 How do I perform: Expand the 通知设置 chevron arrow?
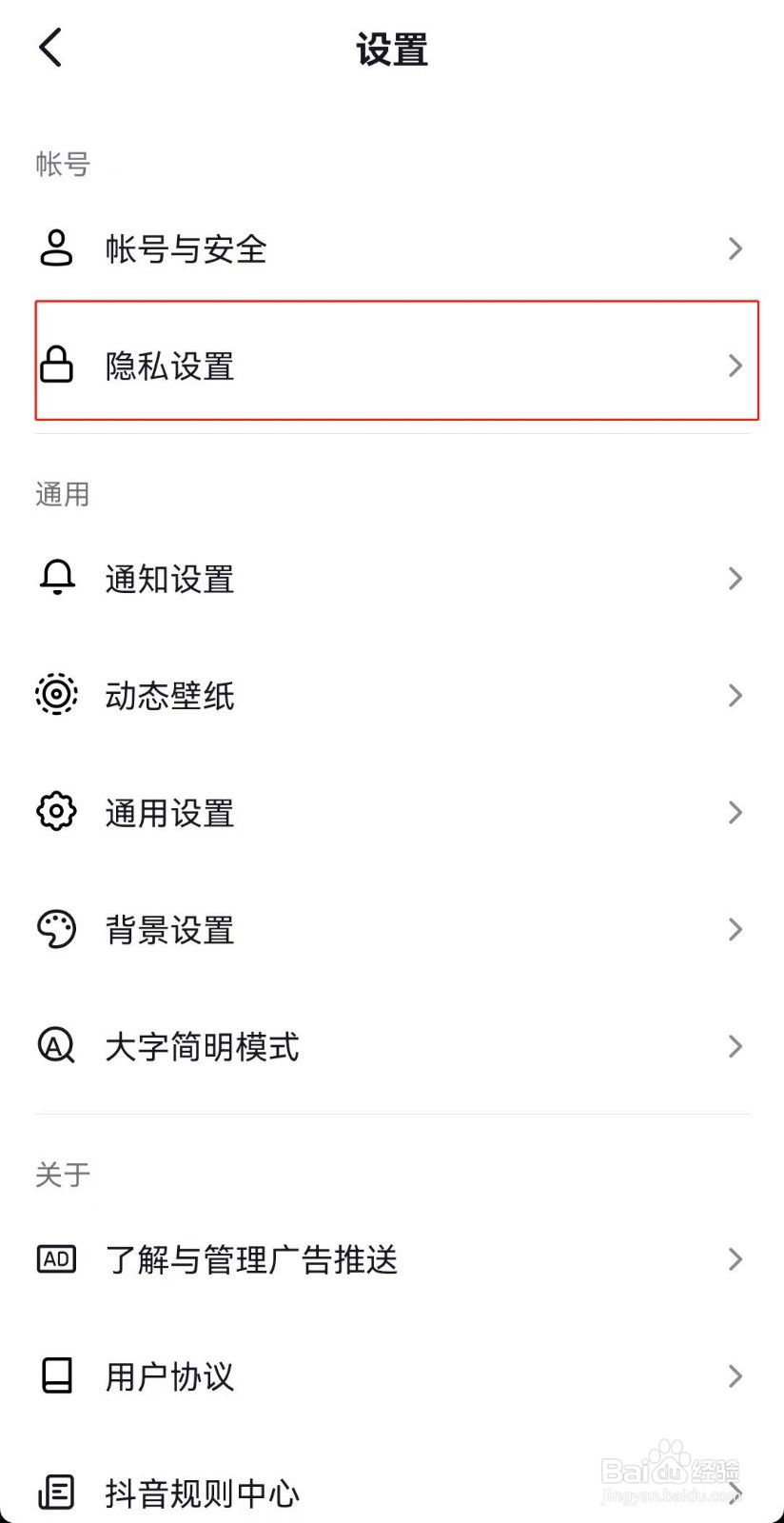coord(734,578)
